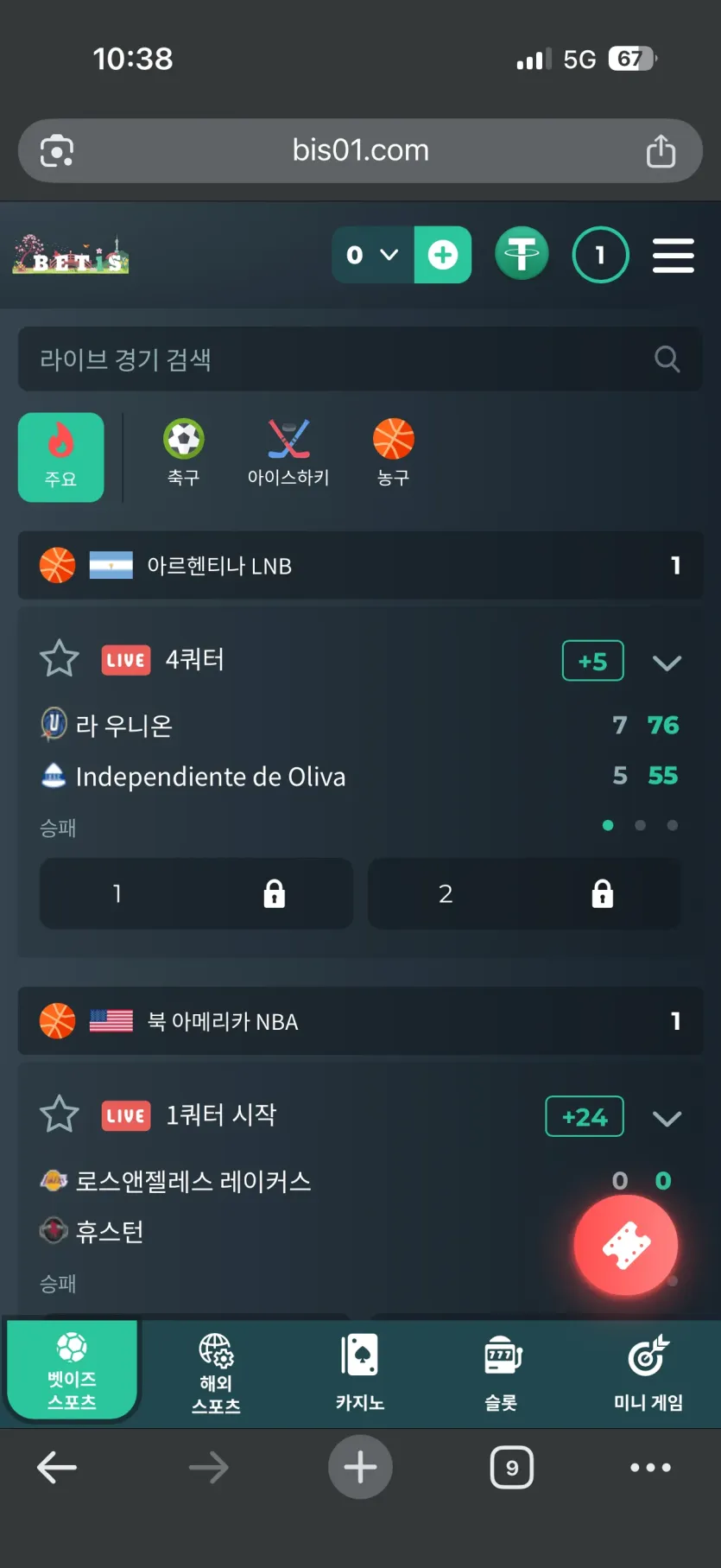Viewport: 721px width, 1568px height.
Task: Open the +24 markets for Lakers game
Action: pos(585,1116)
